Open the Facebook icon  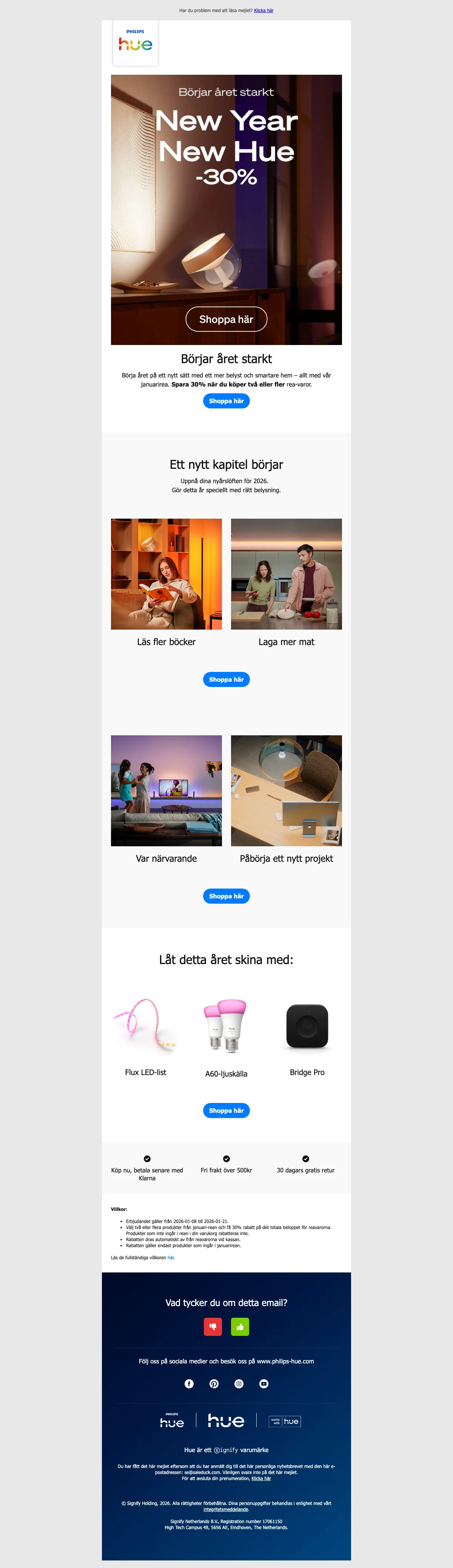tap(190, 1383)
